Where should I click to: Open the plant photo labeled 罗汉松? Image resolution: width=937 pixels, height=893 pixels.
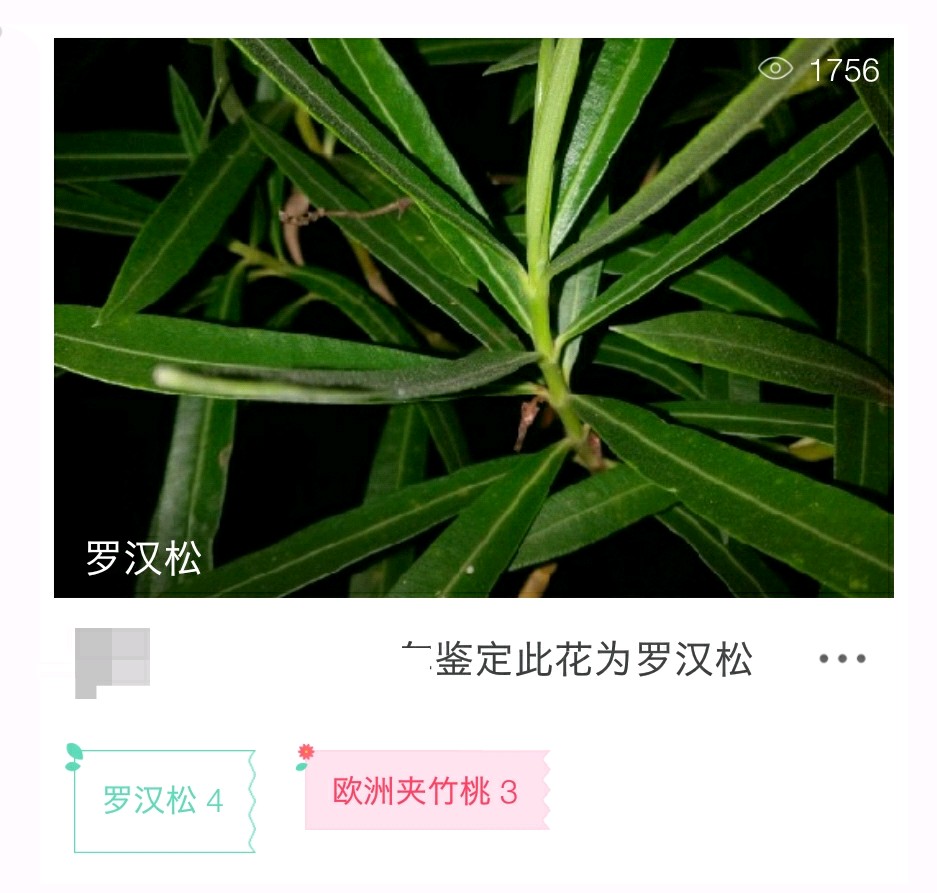point(473,318)
